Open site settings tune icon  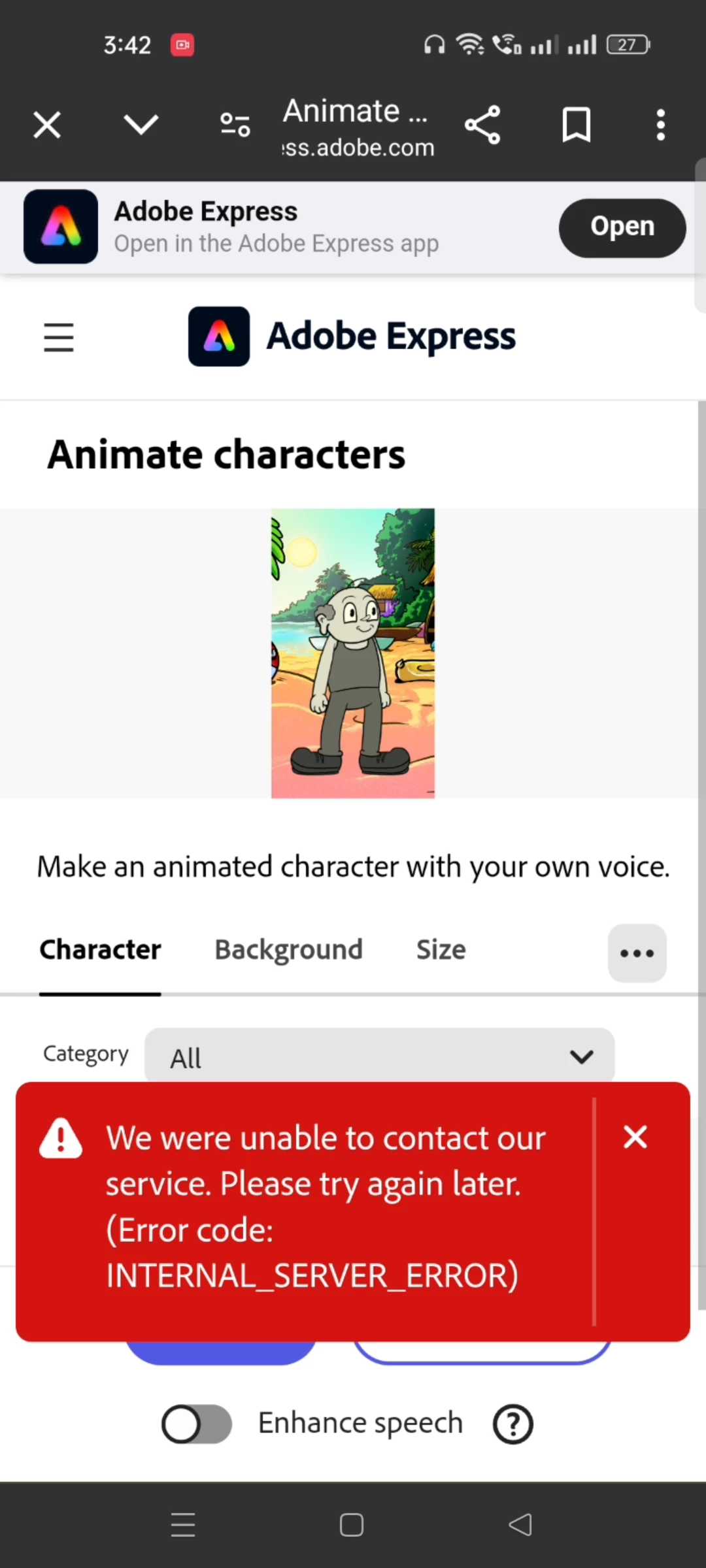[x=235, y=124]
